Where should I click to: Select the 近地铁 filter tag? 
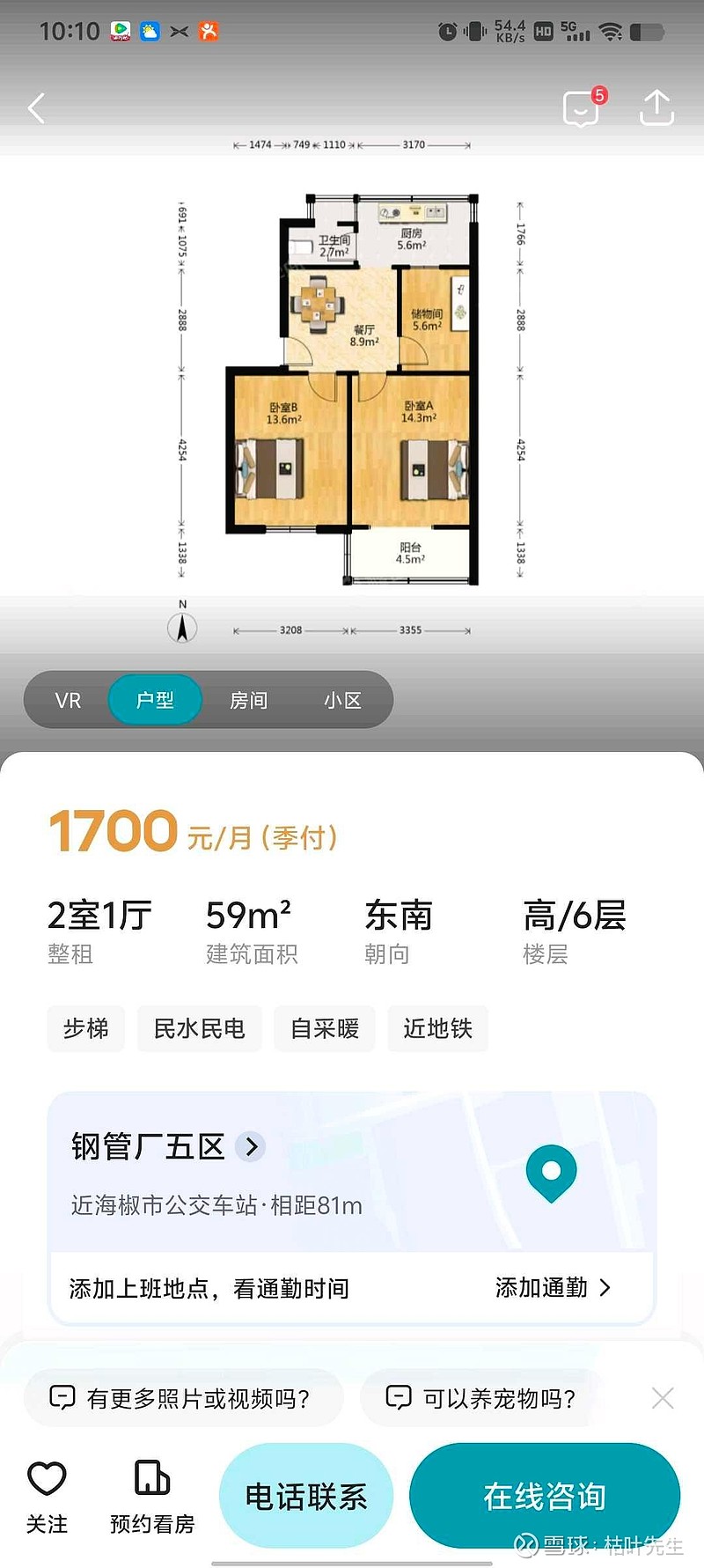click(x=437, y=1028)
